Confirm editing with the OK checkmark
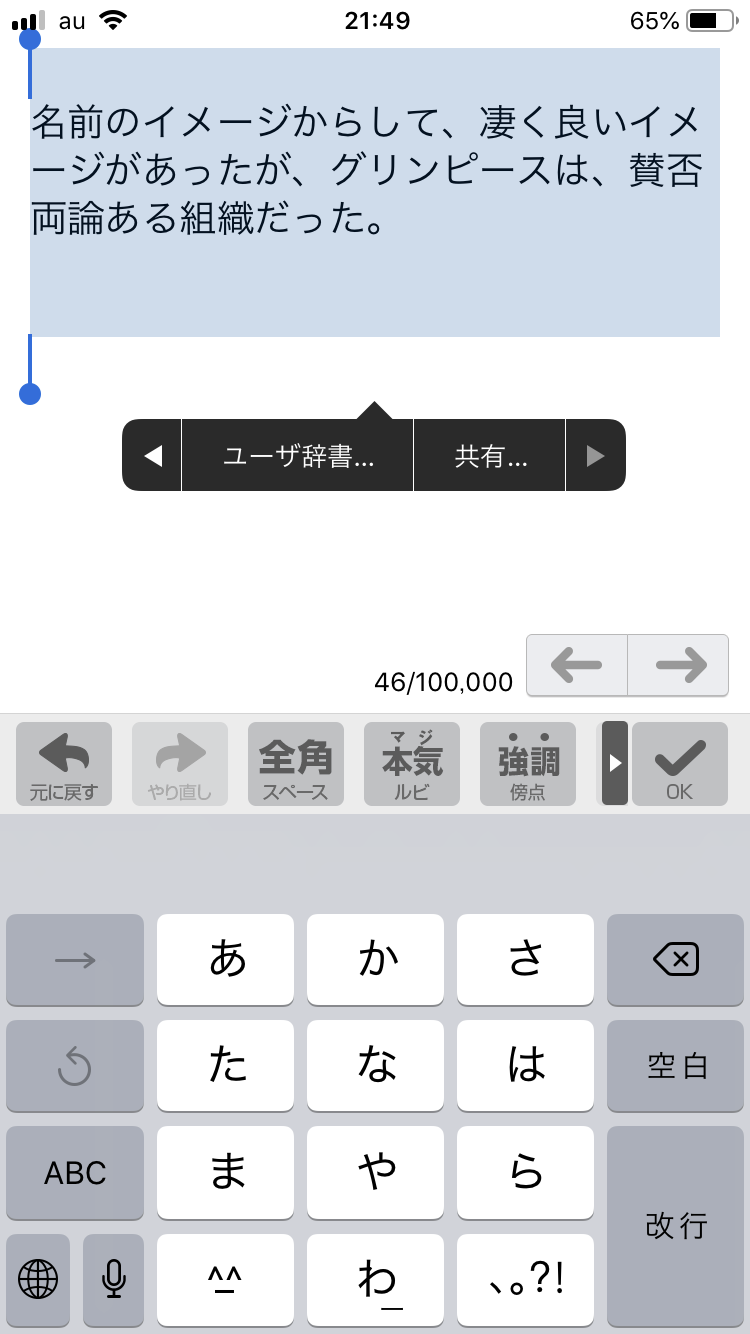 click(x=680, y=764)
